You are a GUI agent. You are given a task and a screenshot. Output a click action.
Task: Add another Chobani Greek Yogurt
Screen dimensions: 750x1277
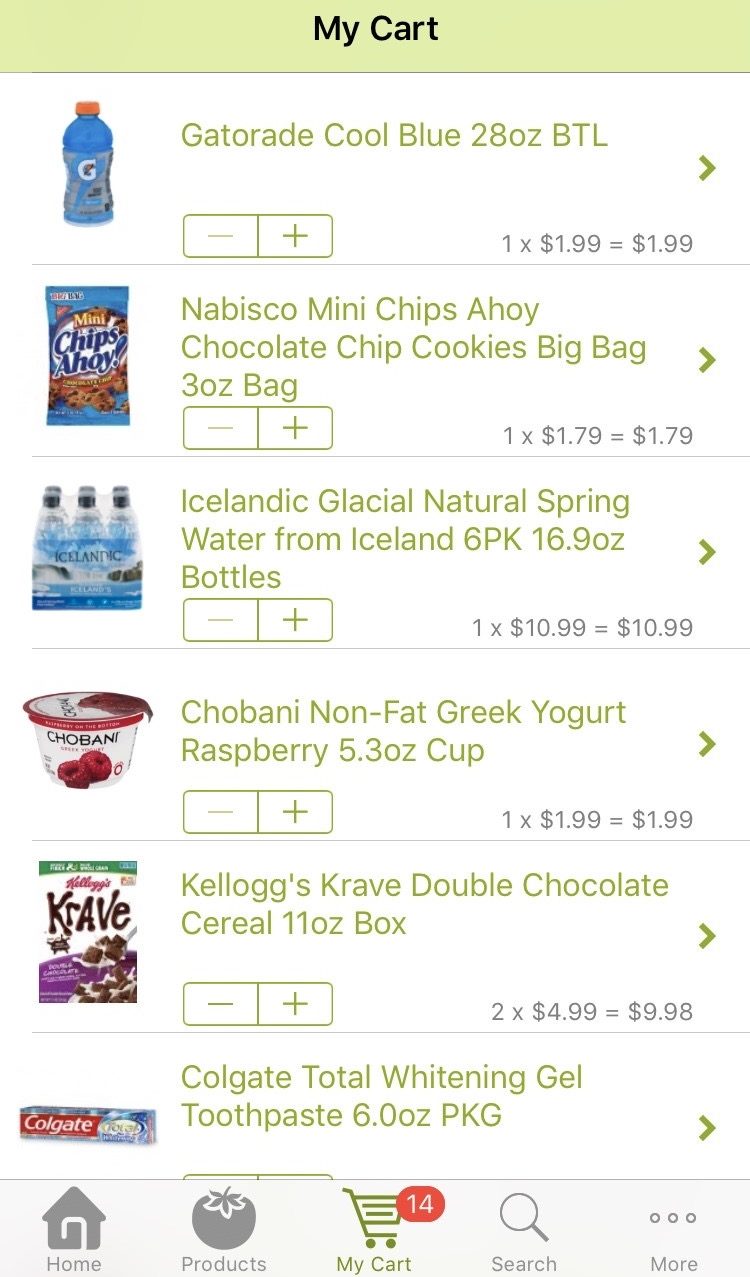click(x=295, y=812)
